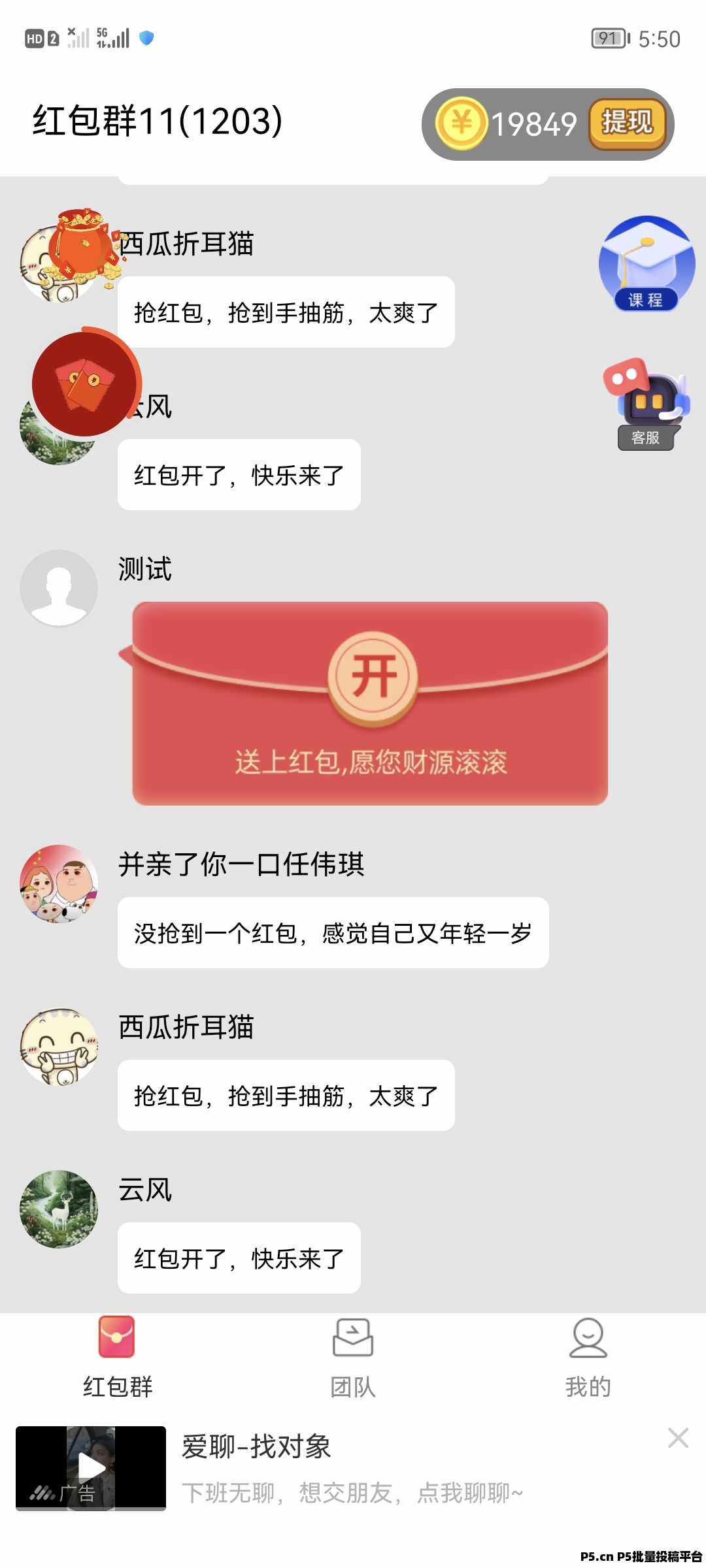Dismiss the 爱聊 ad banner
Viewport: 706px width, 1568px height.
678,1437
